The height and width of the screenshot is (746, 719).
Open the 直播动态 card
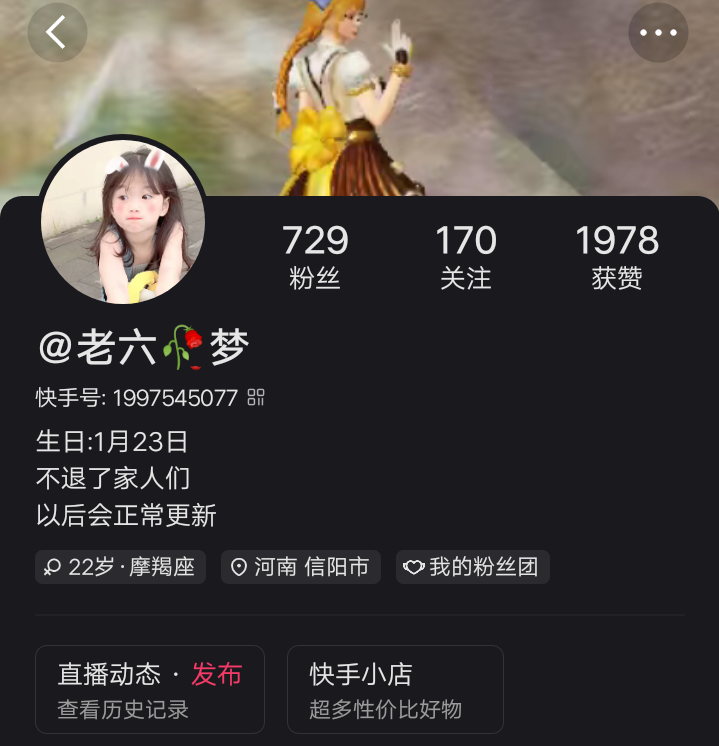pyautogui.click(x=150, y=689)
